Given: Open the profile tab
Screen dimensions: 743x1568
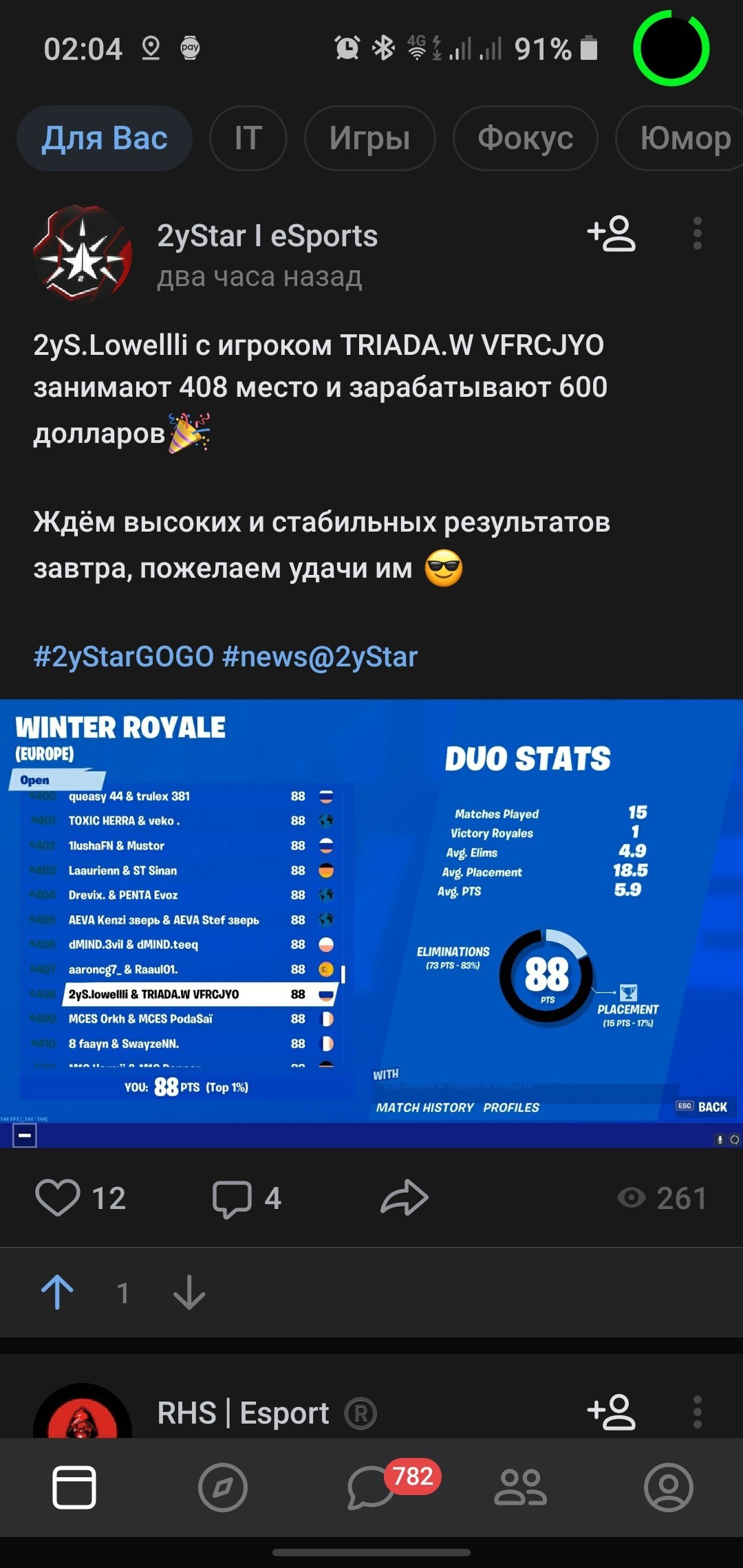Looking at the screenshot, I should pyautogui.click(x=668, y=1487).
